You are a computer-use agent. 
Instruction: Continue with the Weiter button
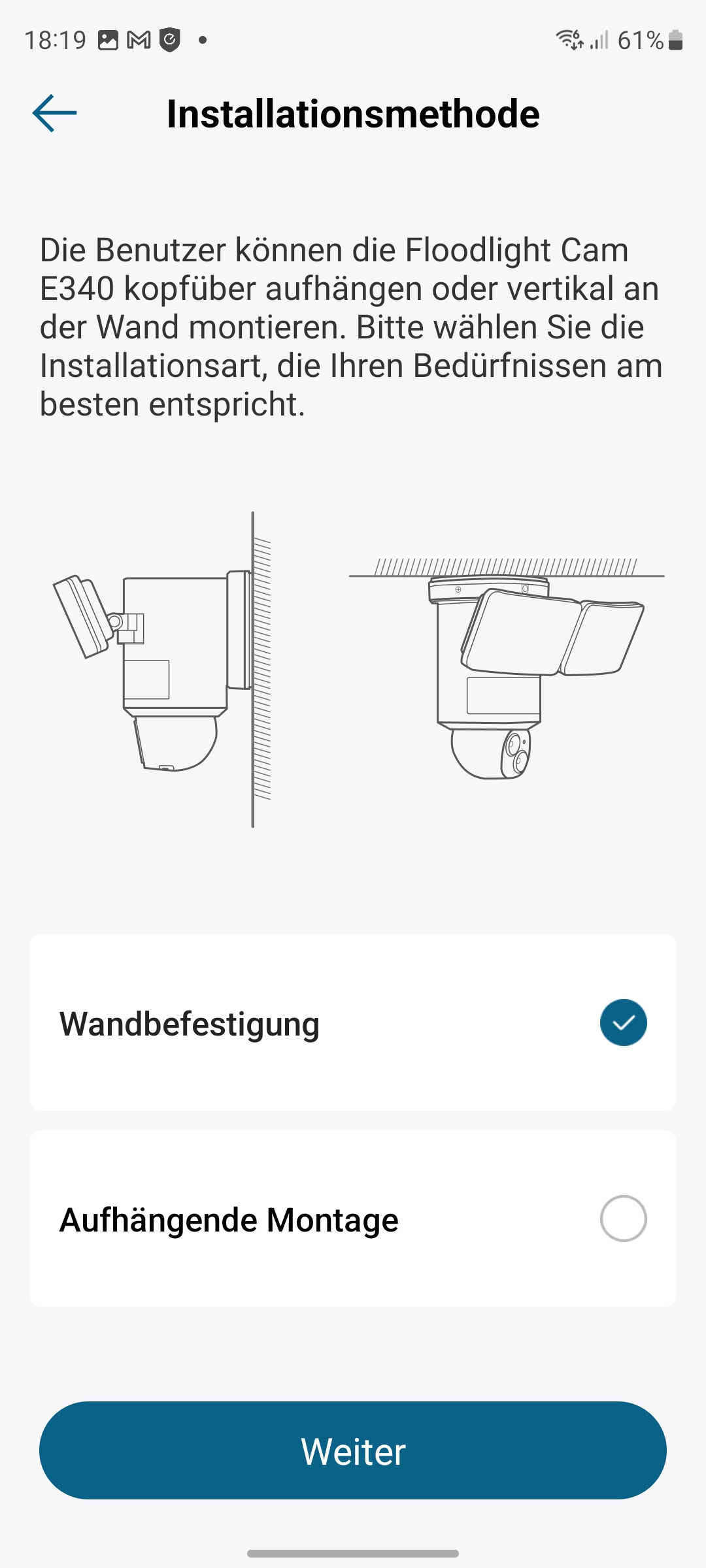pyautogui.click(x=353, y=1450)
